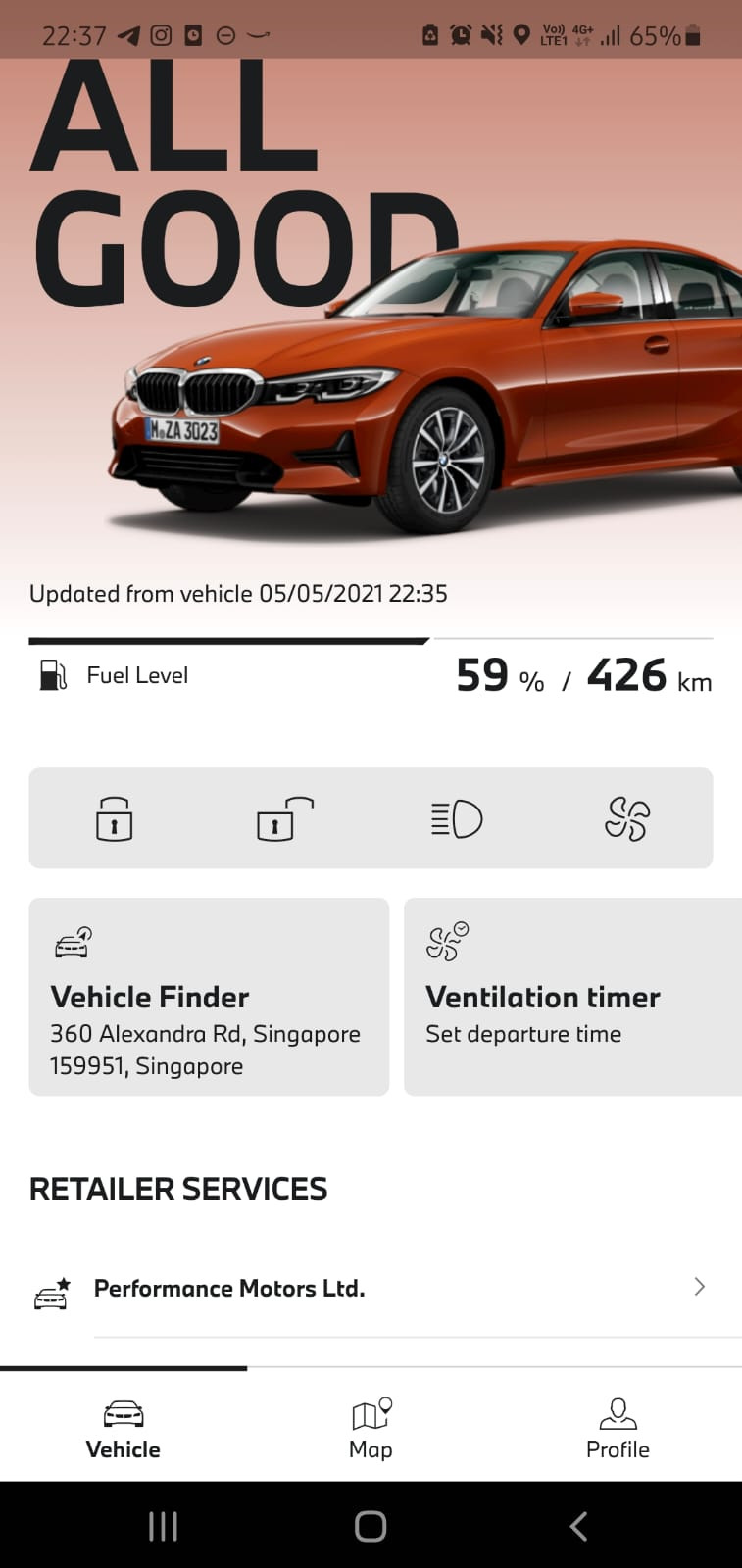Image resolution: width=742 pixels, height=1568 pixels.
Task: Open the Ventilation timer card
Action: [572, 997]
